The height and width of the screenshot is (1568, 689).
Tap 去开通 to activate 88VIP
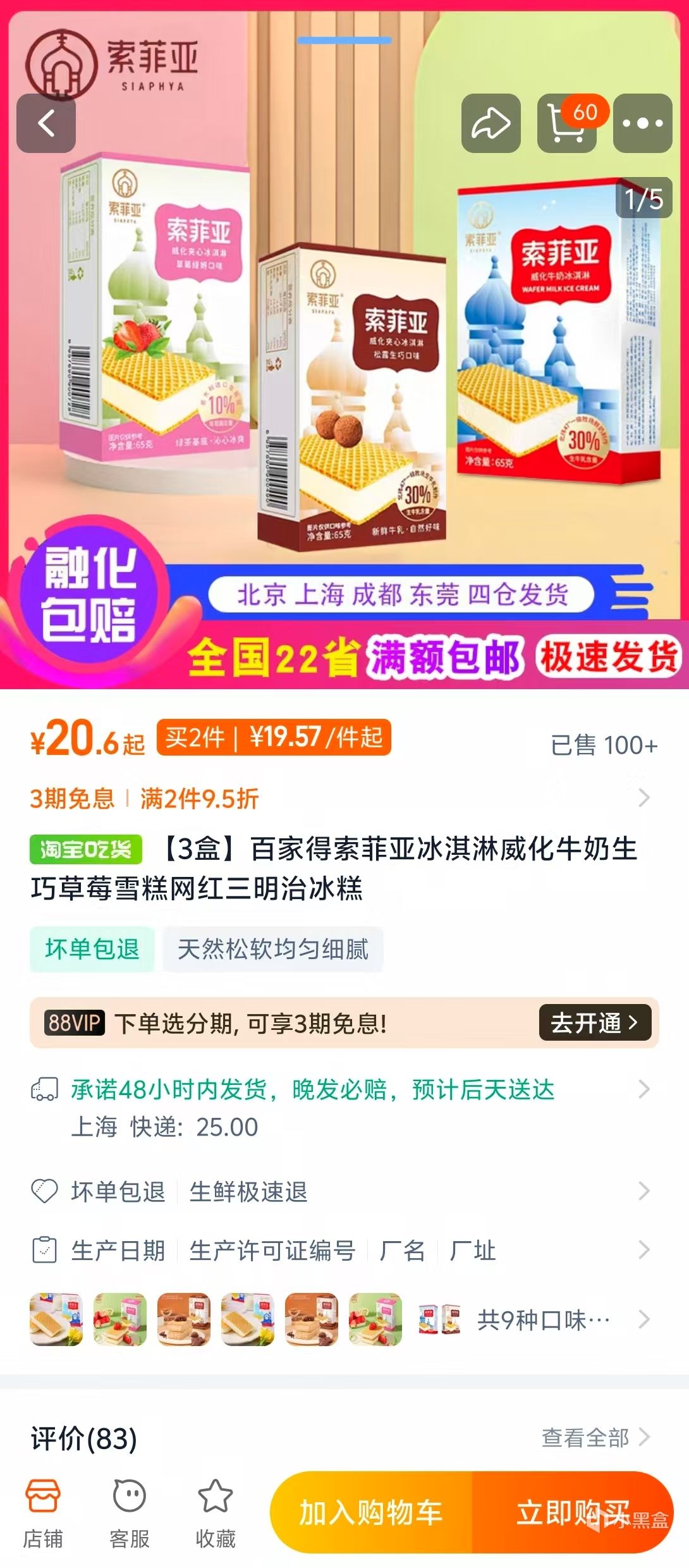coord(594,1022)
